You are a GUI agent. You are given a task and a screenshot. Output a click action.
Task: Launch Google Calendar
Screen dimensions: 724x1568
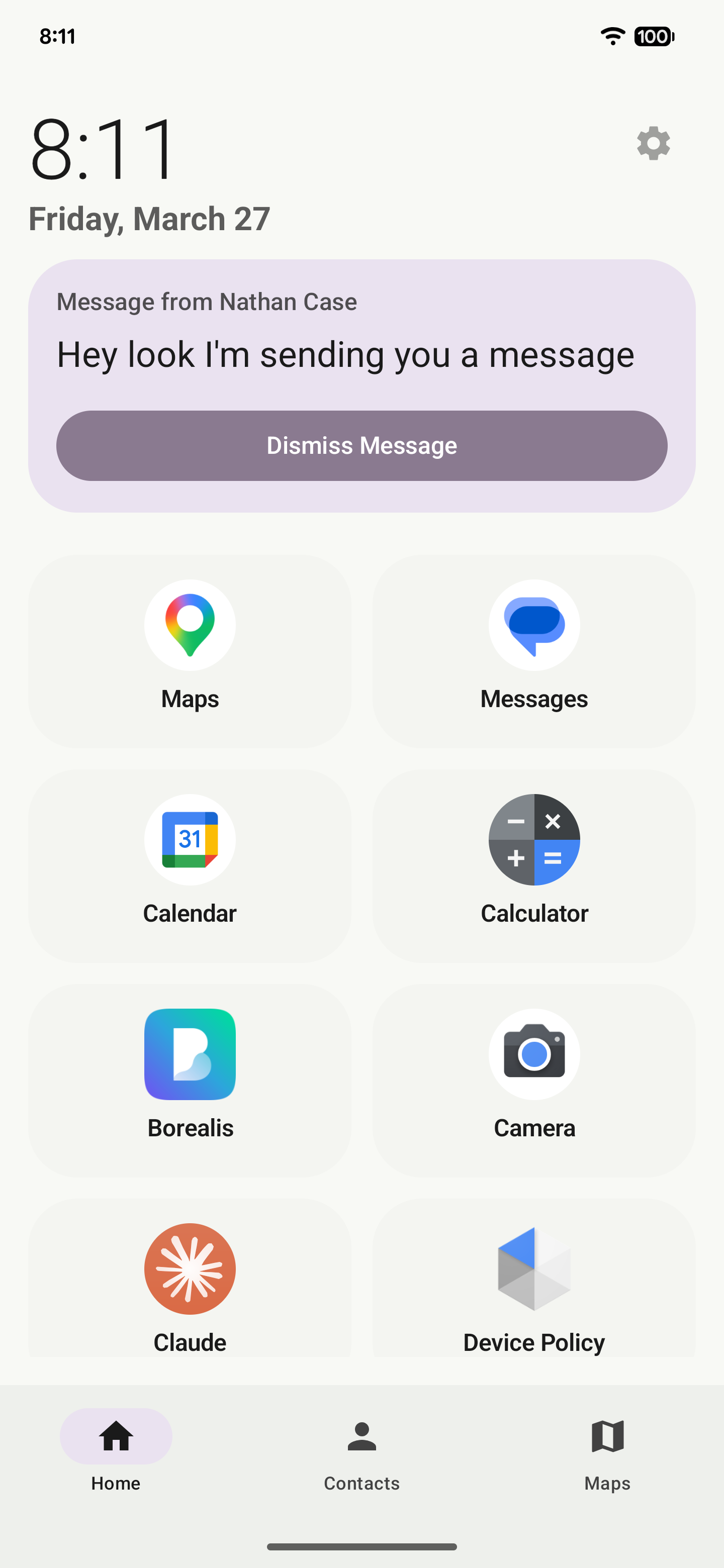point(190,866)
